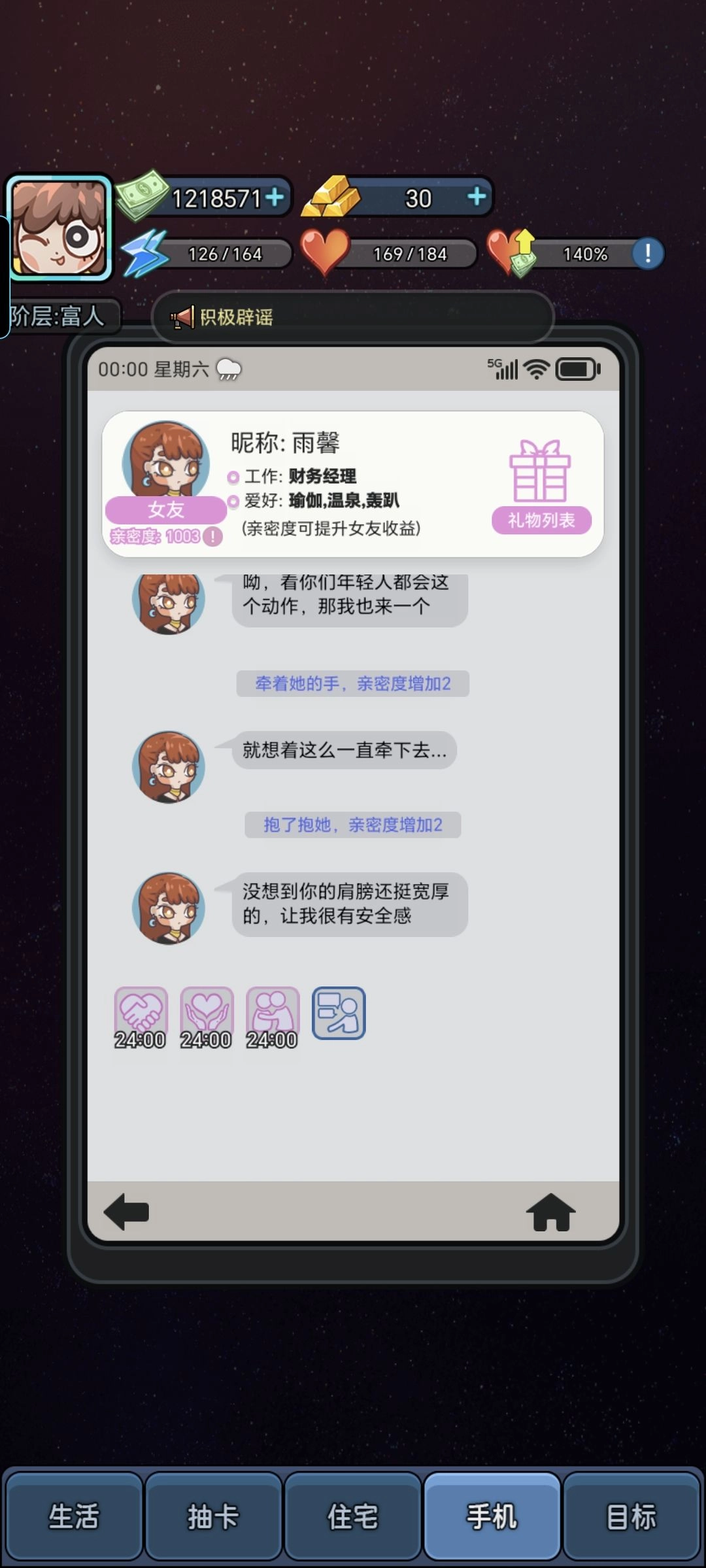706x1568 pixels.
Task: Switch to the 生活 tab
Action: point(73,1516)
